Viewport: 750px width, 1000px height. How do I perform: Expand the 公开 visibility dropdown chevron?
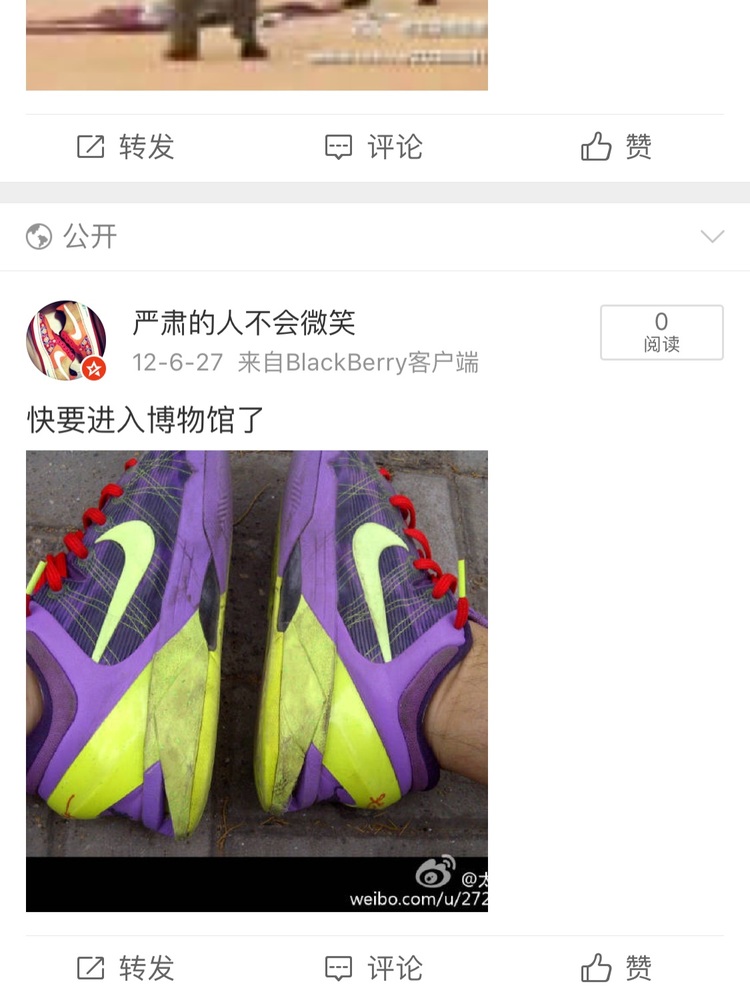tap(712, 237)
